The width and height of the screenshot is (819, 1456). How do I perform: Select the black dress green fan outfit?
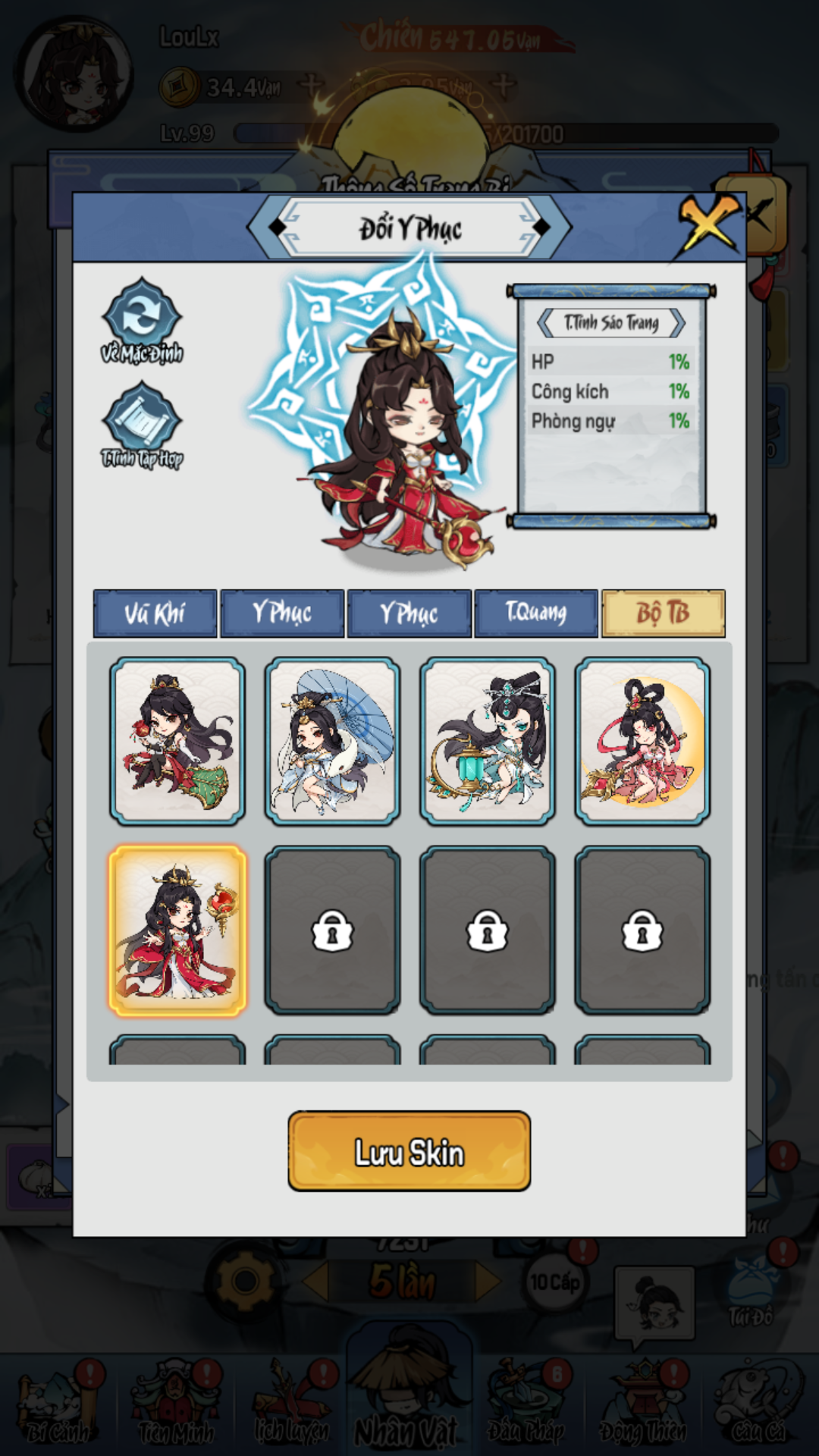point(177,741)
